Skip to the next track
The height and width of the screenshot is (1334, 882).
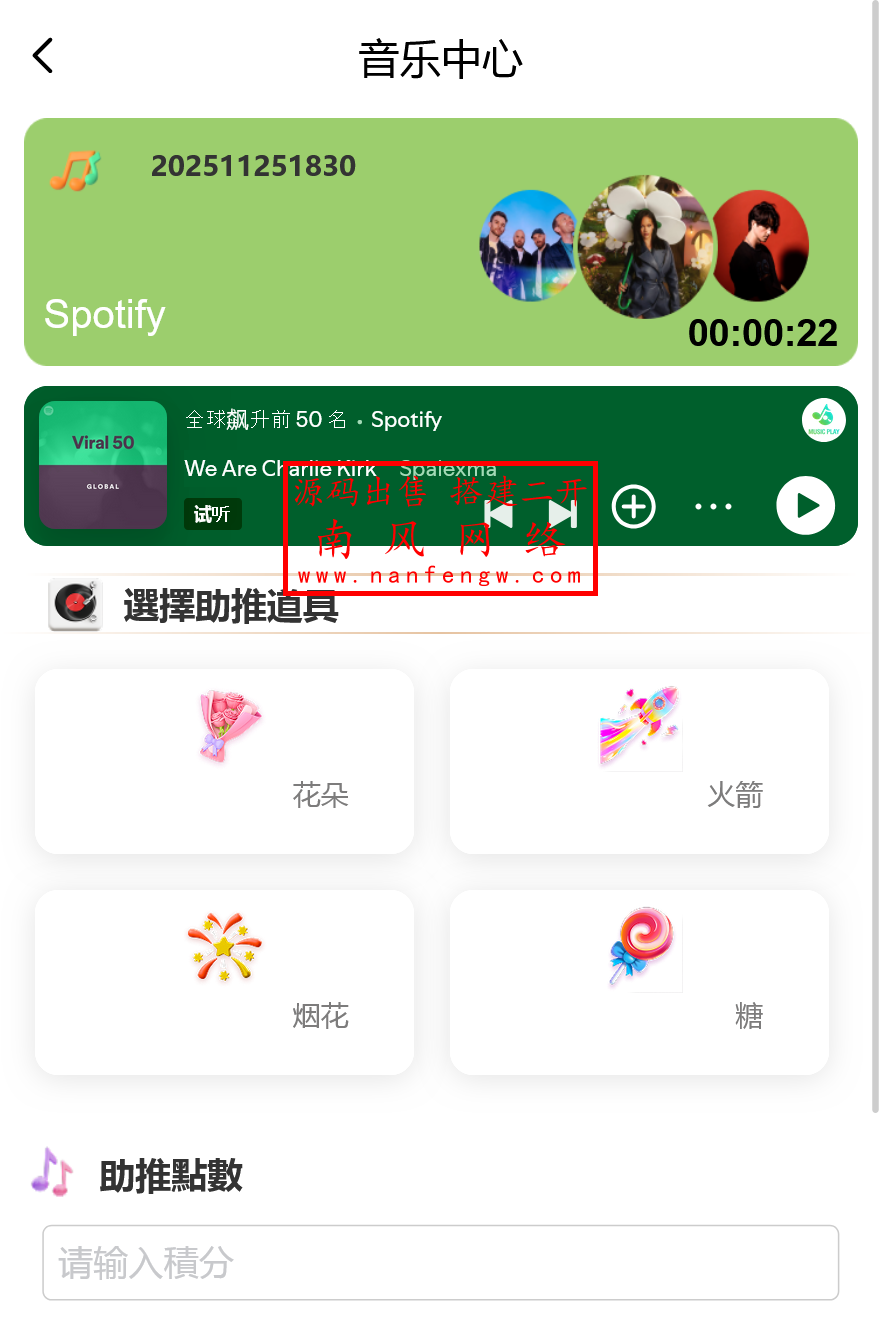coord(561,513)
